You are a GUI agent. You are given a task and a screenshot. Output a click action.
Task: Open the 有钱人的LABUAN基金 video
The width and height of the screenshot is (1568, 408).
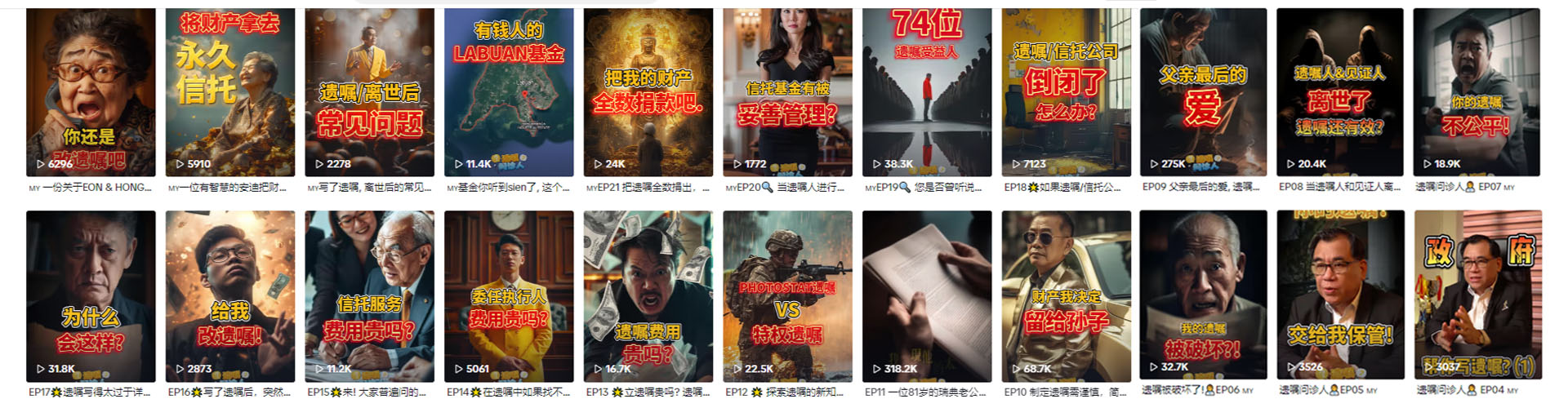click(509, 92)
